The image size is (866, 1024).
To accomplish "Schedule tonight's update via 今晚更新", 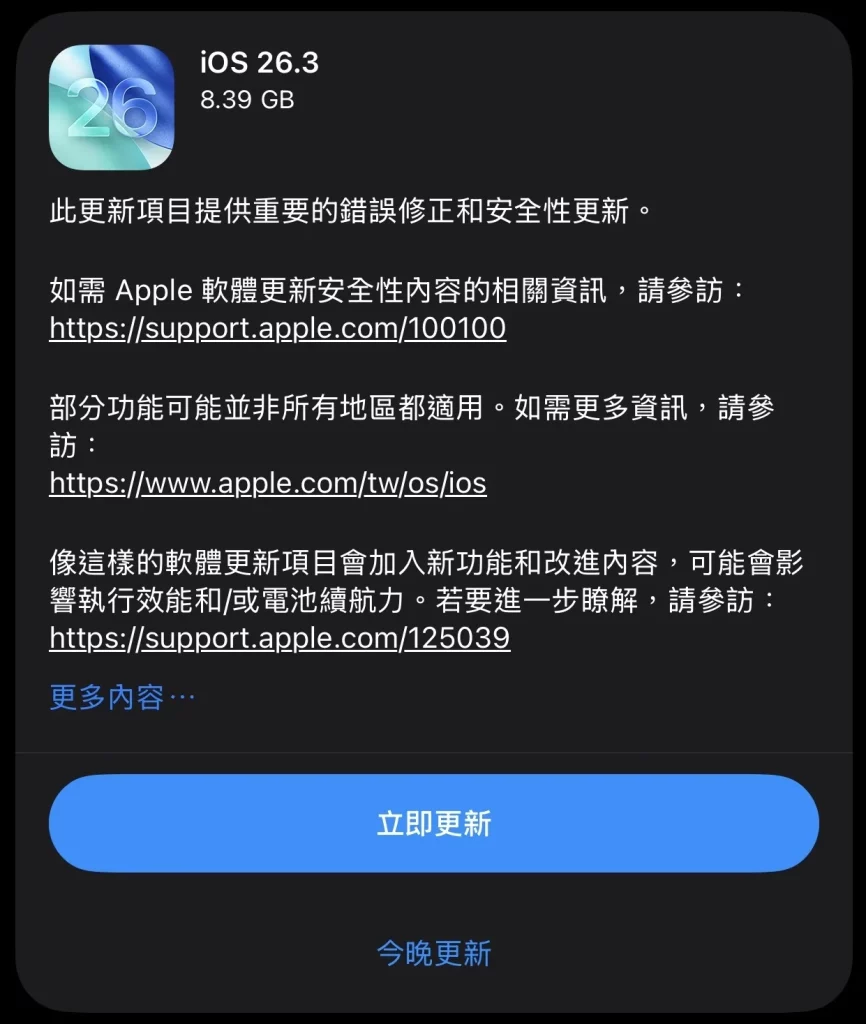I will click(x=433, y=954).
